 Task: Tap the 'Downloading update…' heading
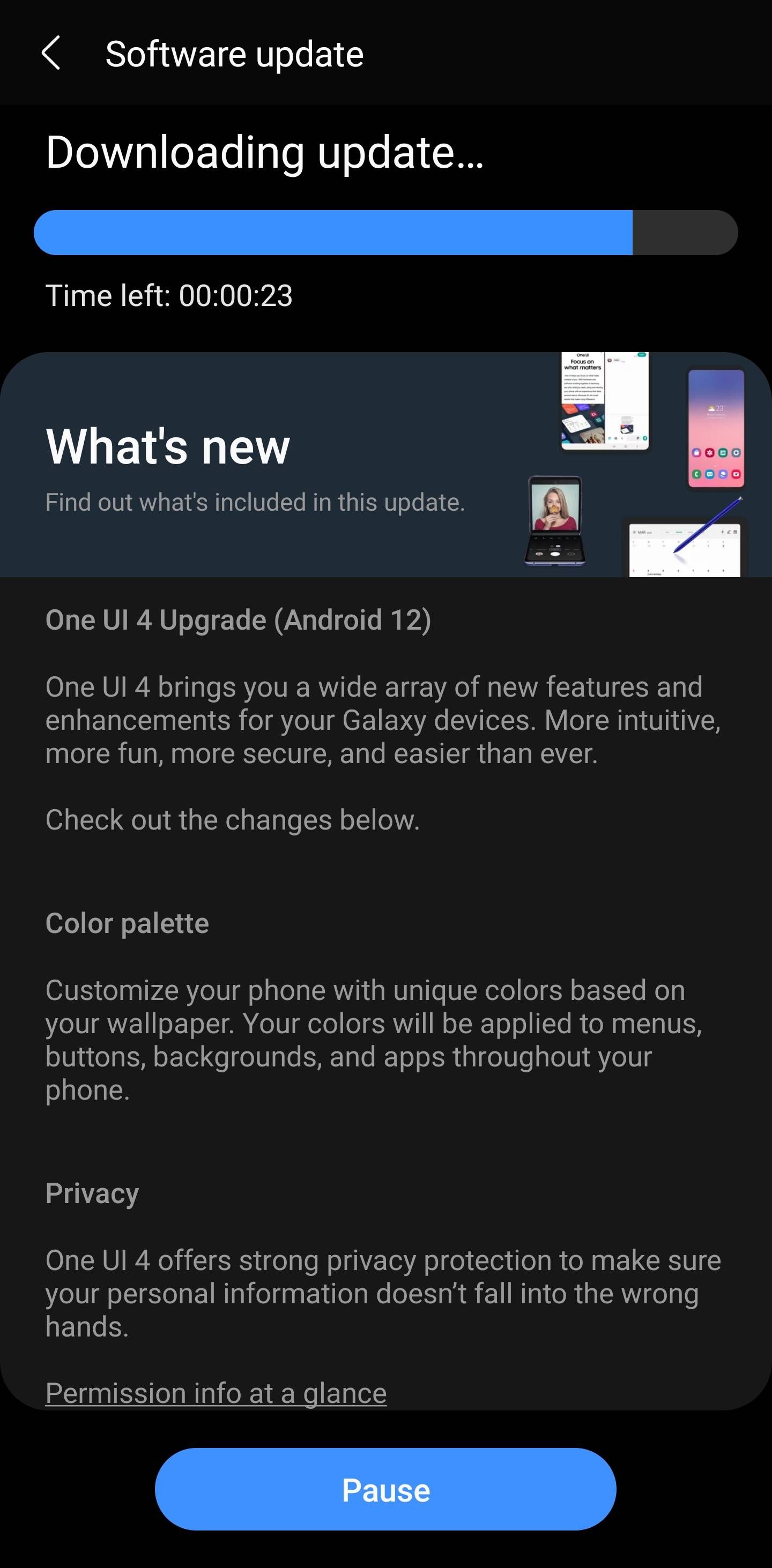point(264,153)
